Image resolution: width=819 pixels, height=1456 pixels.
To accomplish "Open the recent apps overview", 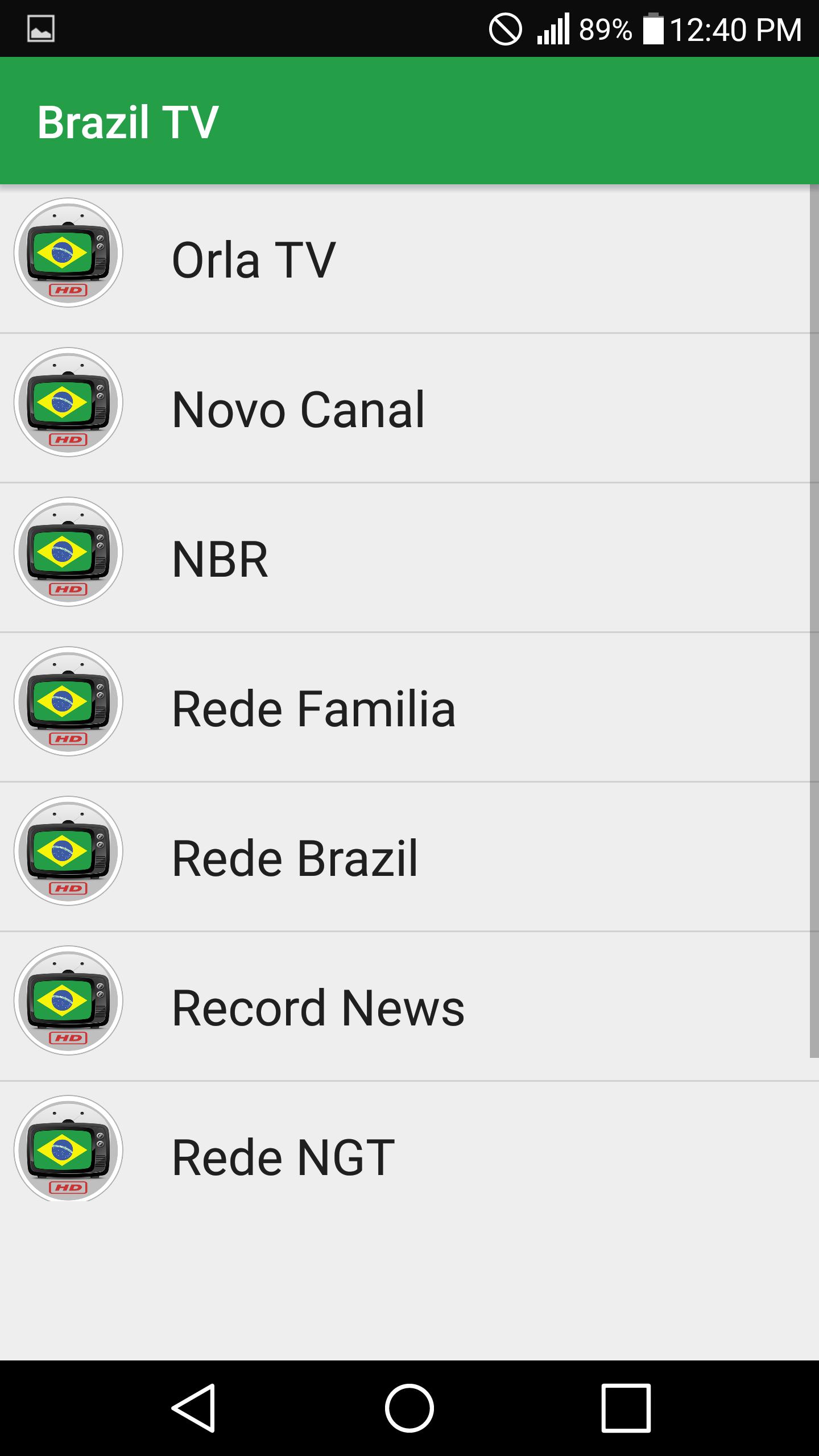I will [626, 1408].
